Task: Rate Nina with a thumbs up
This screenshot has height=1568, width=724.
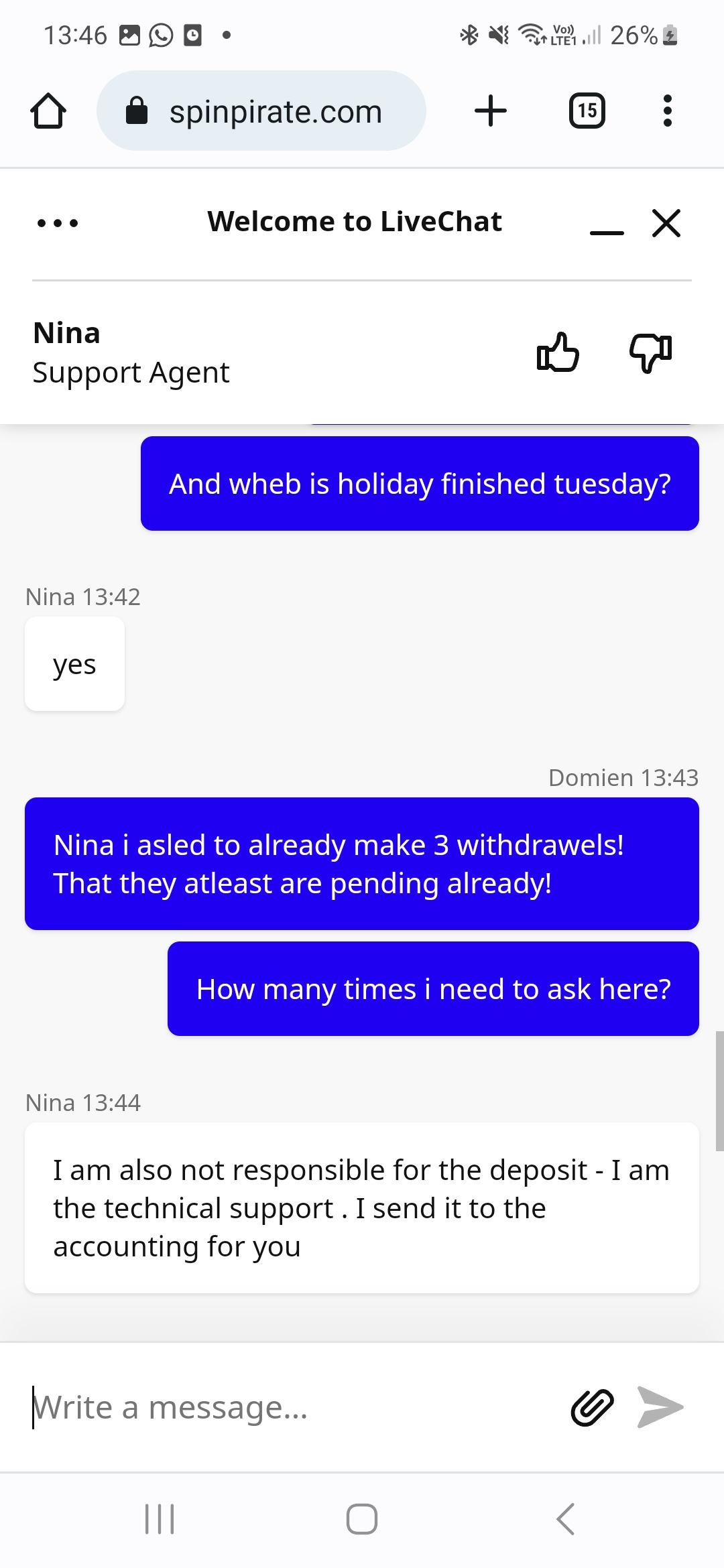Action: 558,352
